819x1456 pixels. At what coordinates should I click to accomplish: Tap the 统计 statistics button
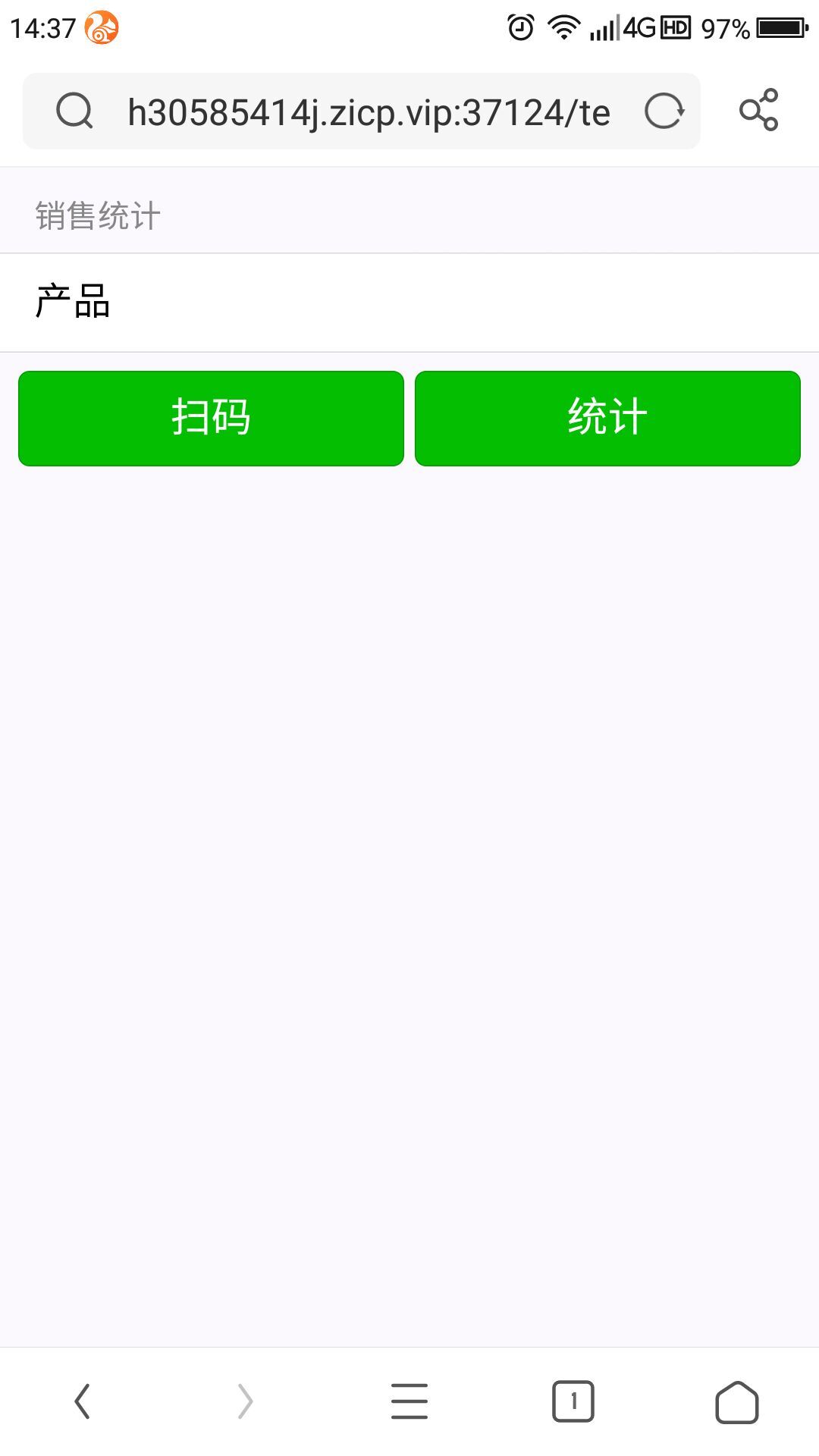(x=607, y=418)
